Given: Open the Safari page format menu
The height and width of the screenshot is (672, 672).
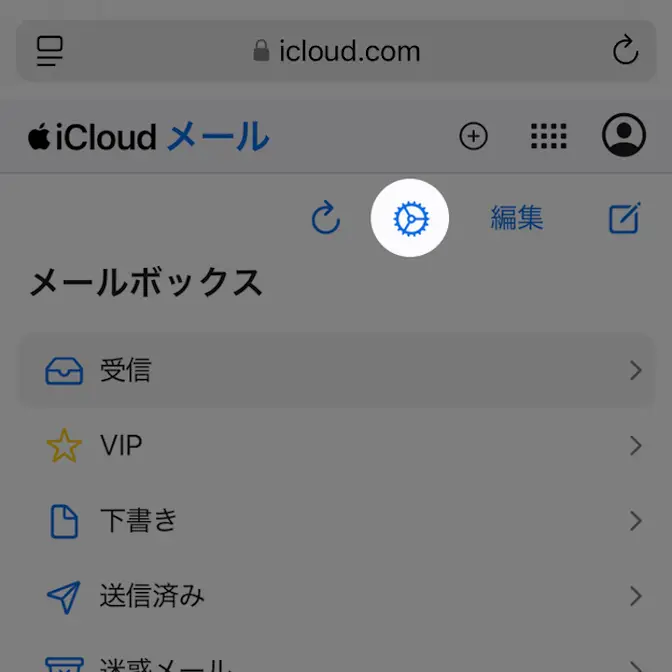Looking at the screenshot, I should click(50, 51).
